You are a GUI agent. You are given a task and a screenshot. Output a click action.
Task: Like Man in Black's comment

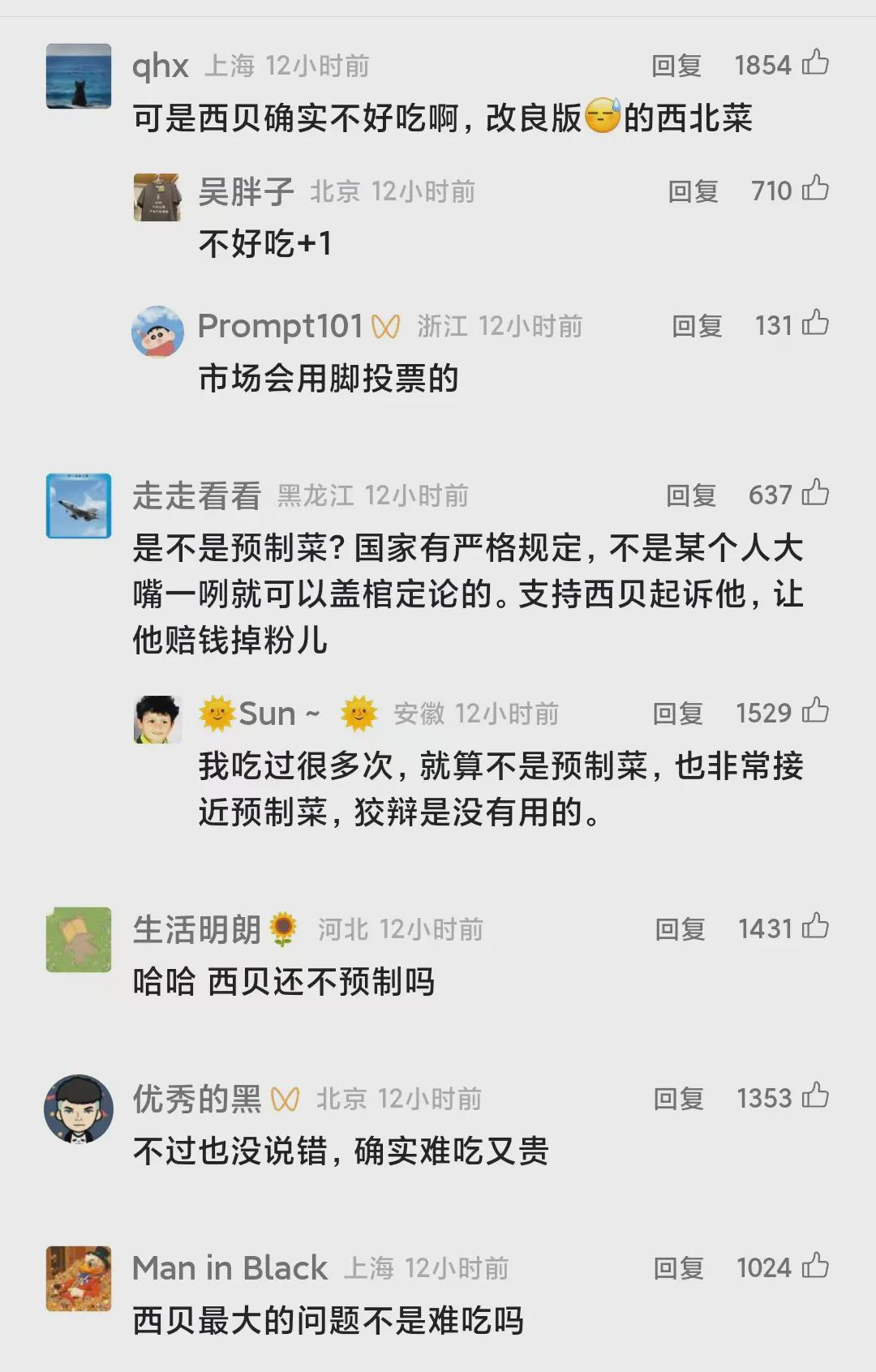(815, 1266)
